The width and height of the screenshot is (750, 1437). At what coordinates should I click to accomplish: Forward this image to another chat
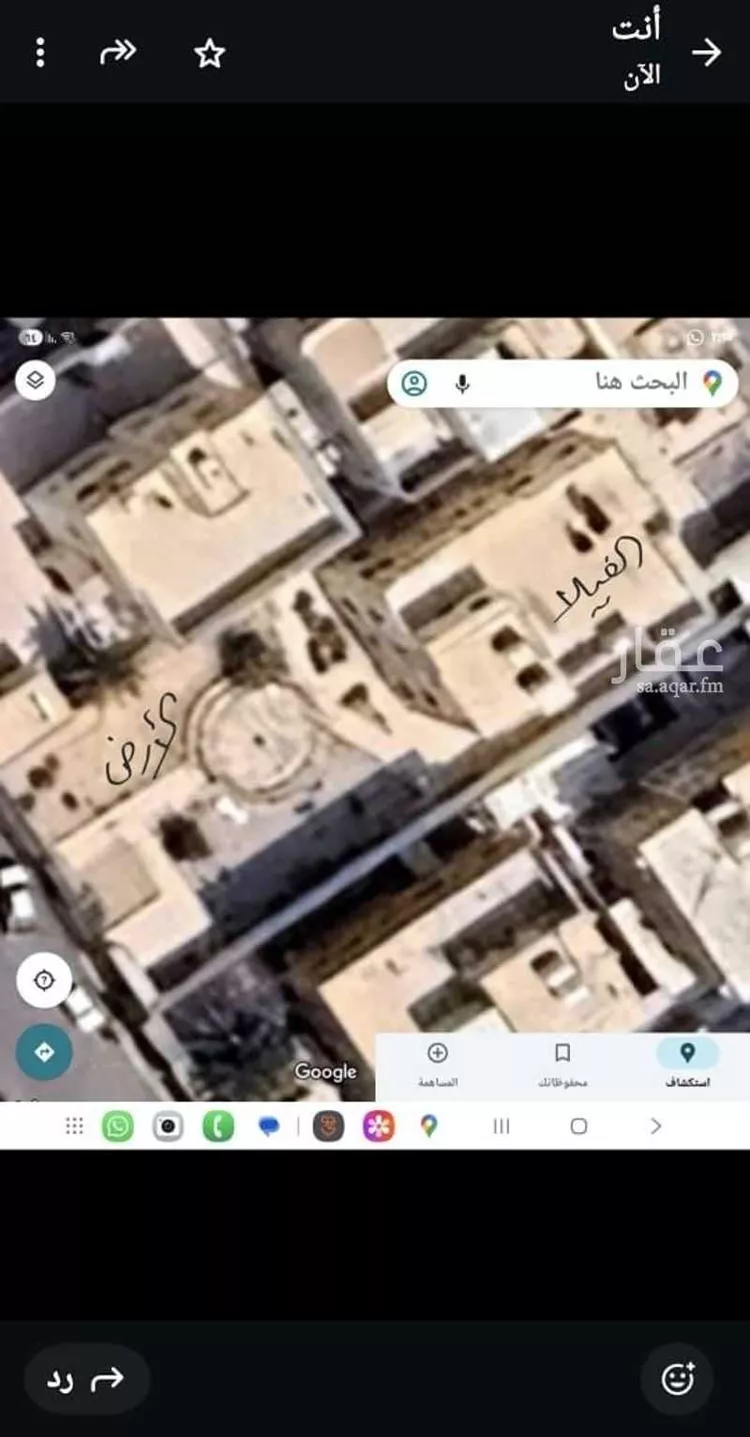pyautogui.click(x=118, y=53)
